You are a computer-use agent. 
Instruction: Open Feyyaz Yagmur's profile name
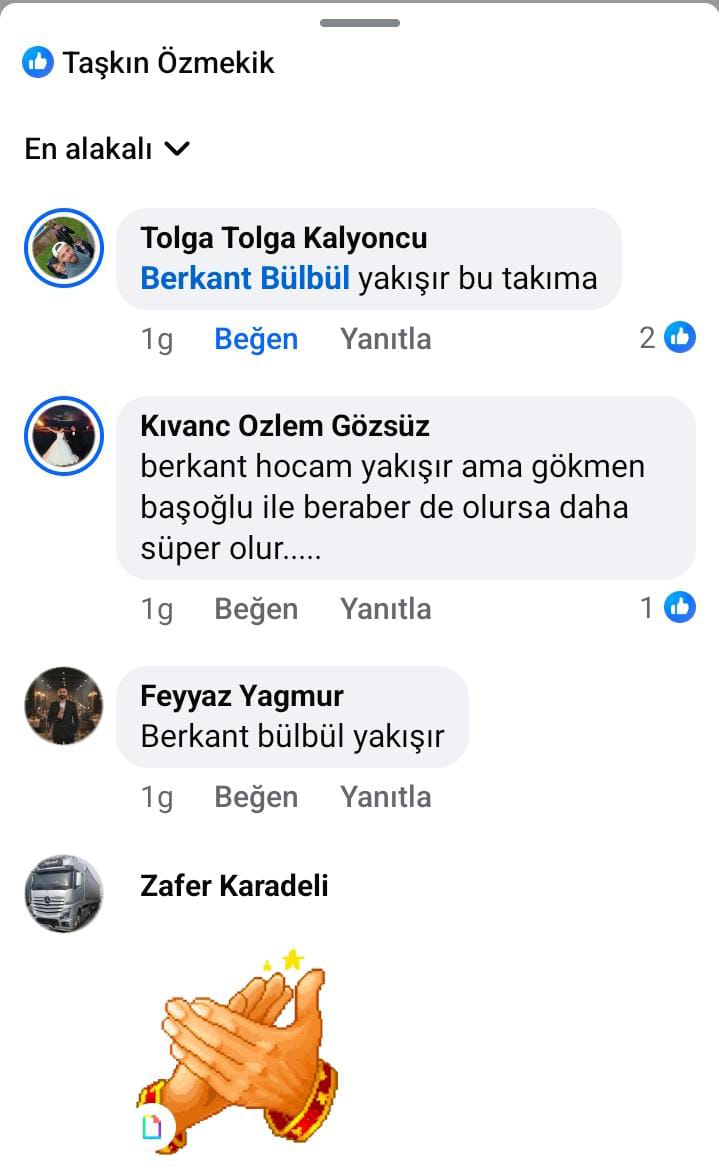click(242, 696)
